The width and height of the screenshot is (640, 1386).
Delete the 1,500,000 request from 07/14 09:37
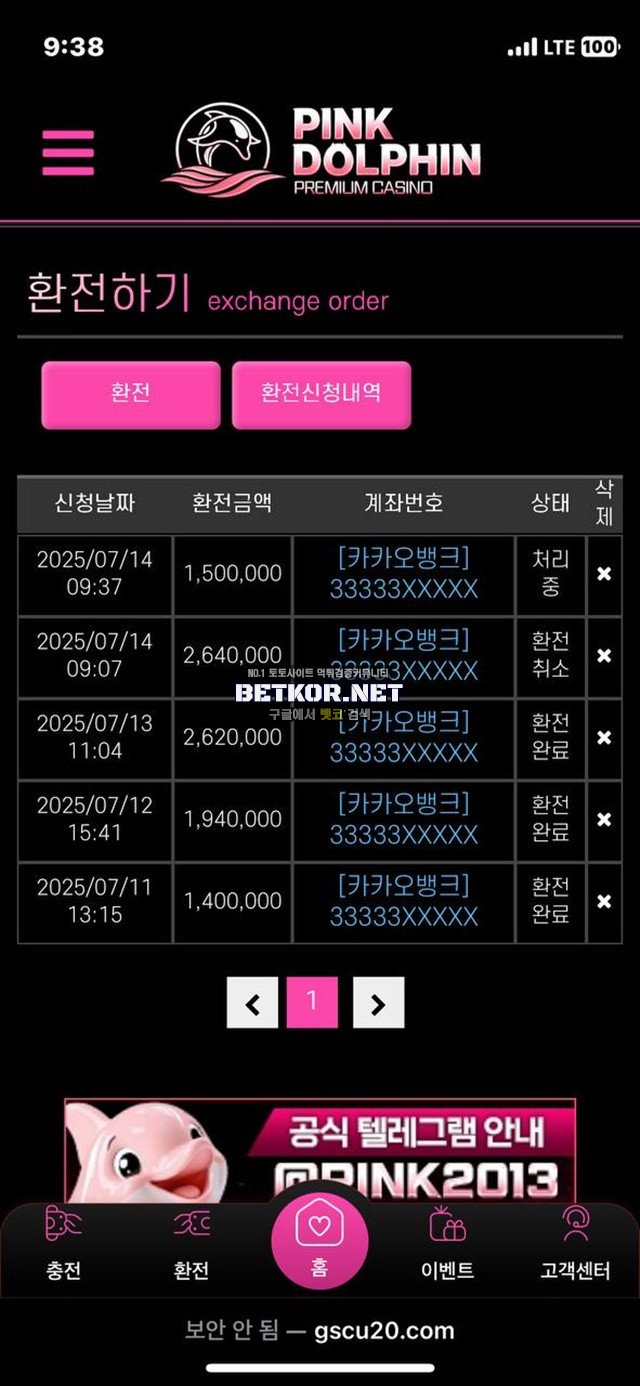click(x=603, y=574)
